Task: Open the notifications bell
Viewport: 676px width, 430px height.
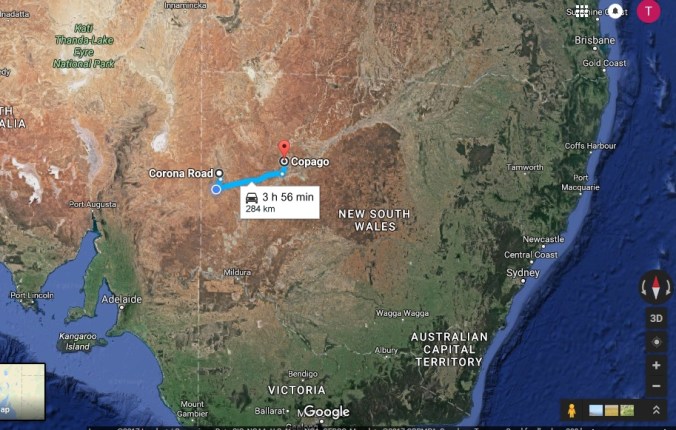Action: [616, 12]
